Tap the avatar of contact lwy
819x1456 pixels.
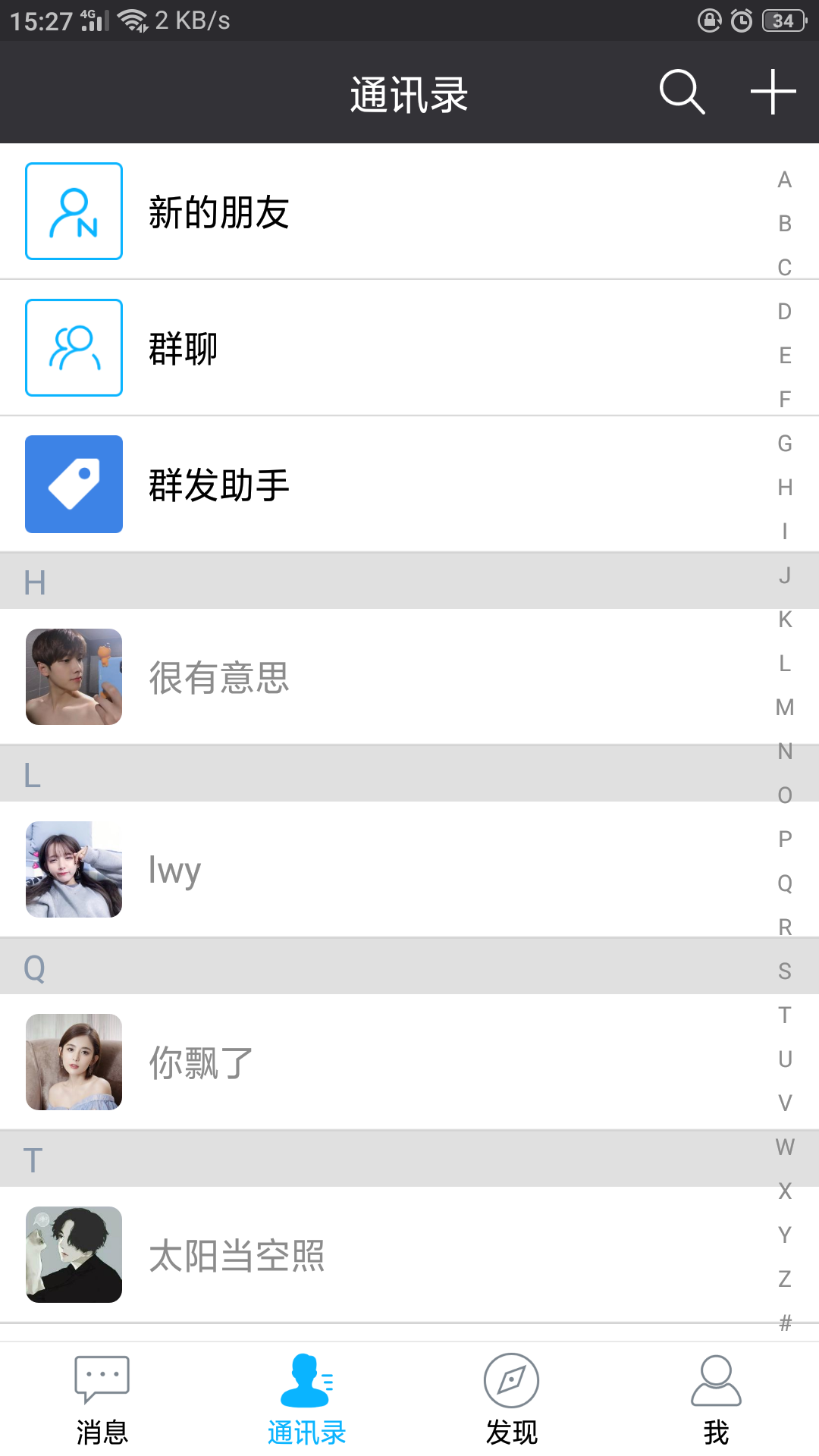coord(74,870)
